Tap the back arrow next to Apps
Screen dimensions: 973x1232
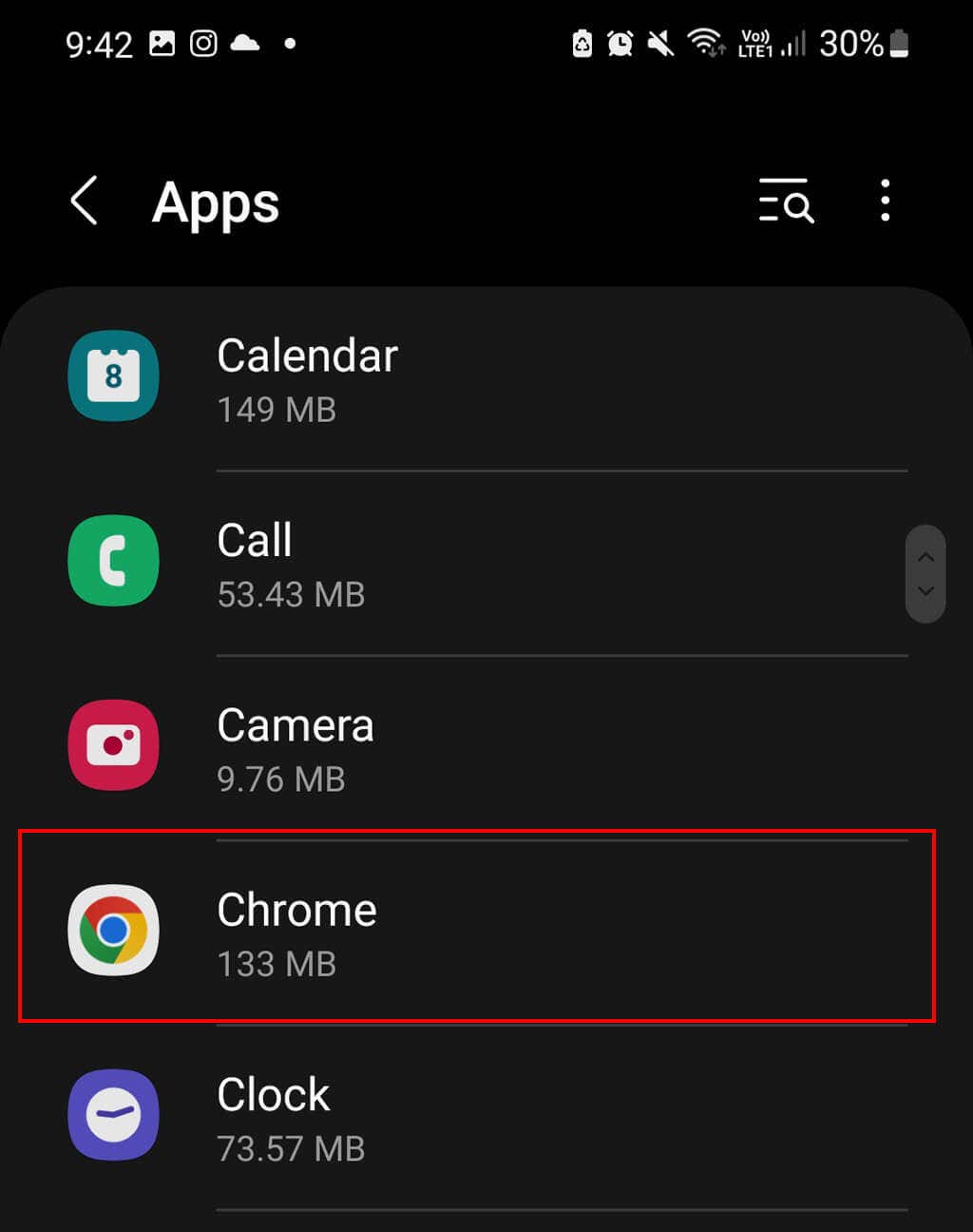(84, 202)
